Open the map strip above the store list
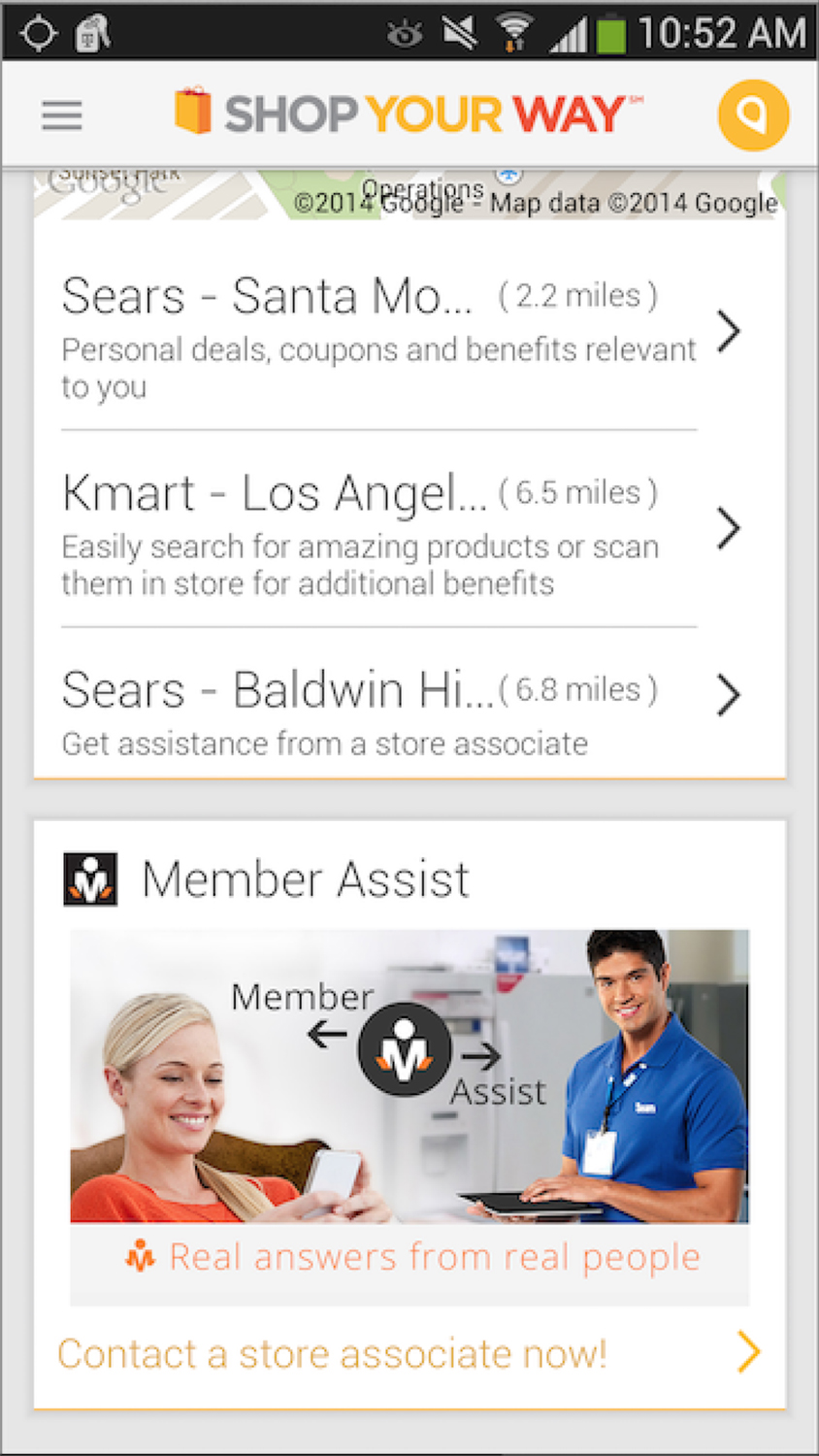The width and height of the screenshot is (819, 1456). pos(408,195)
